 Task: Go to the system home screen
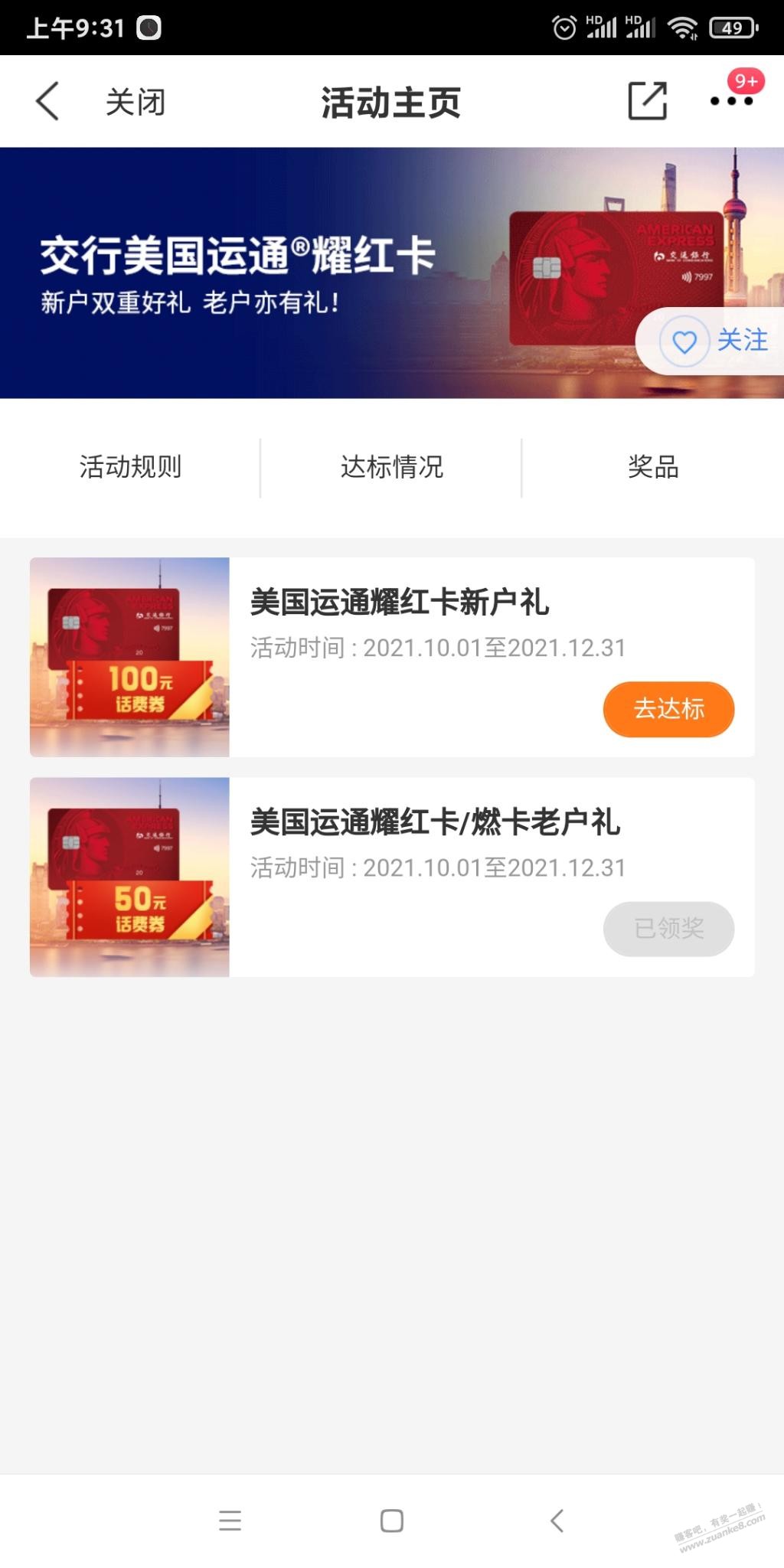391,1521
